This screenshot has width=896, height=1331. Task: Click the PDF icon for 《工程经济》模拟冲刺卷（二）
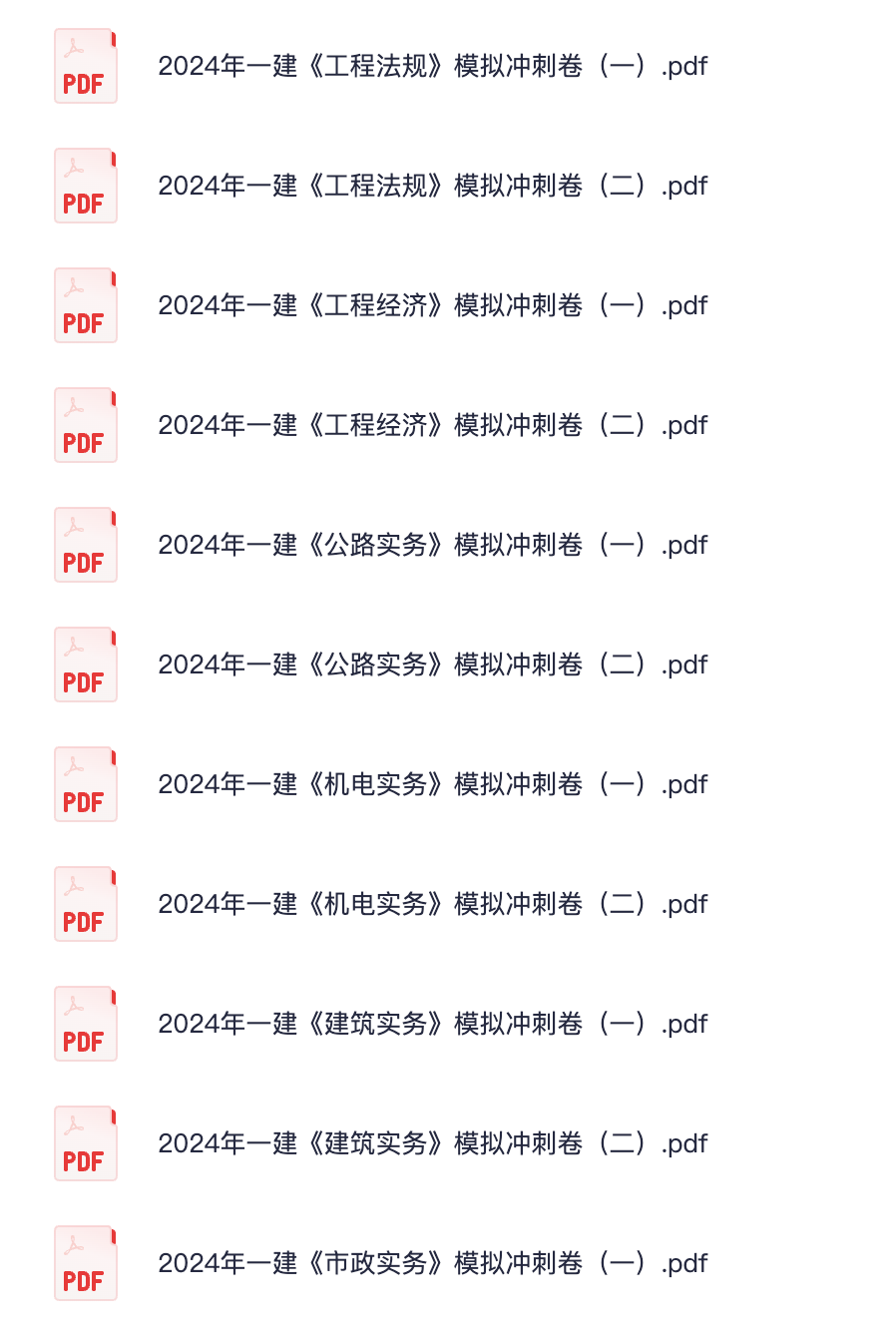(x=86, y=425)
